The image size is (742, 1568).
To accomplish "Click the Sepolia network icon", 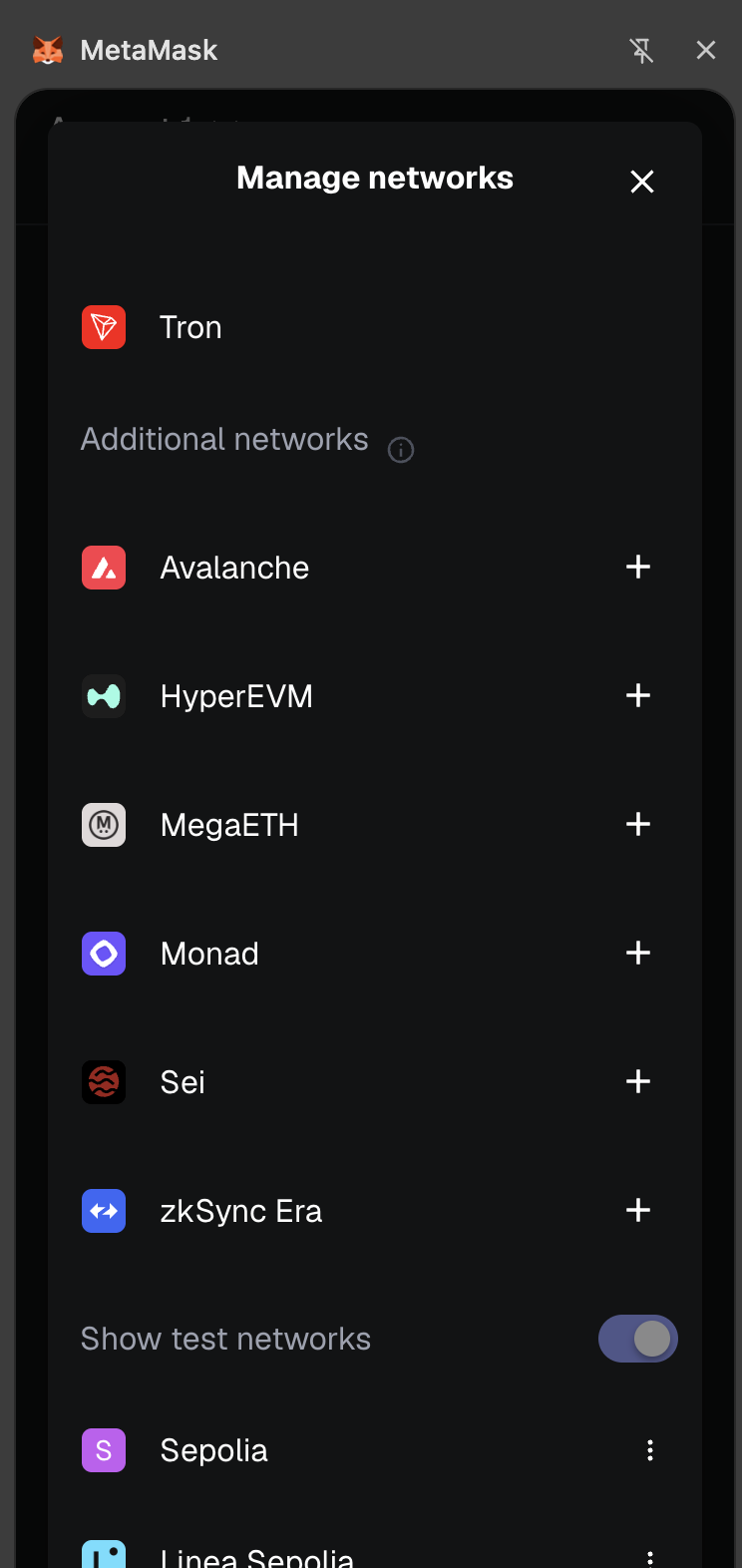I will tap(104, 1449).
